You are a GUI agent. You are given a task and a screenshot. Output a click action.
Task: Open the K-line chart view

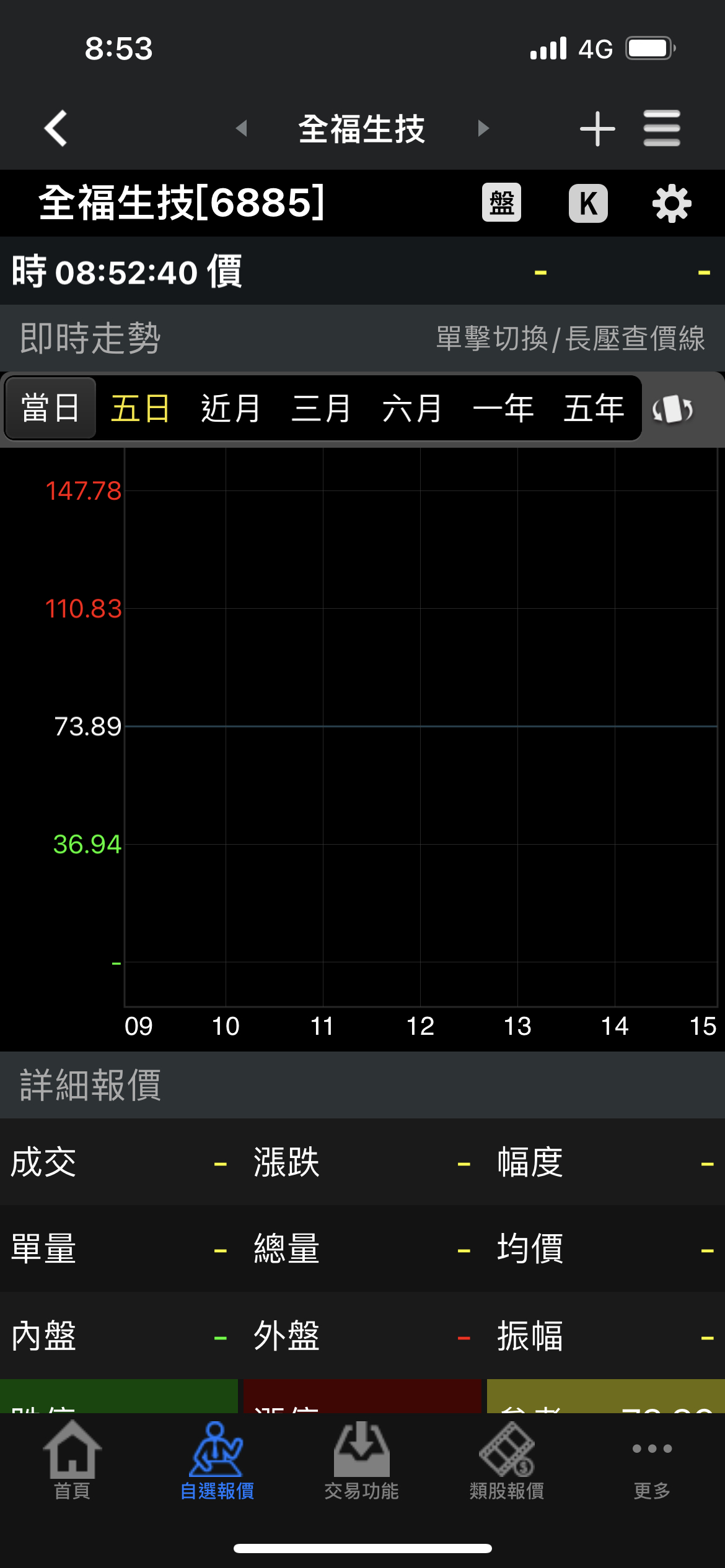pyautogui.click(x=588, y=203)
